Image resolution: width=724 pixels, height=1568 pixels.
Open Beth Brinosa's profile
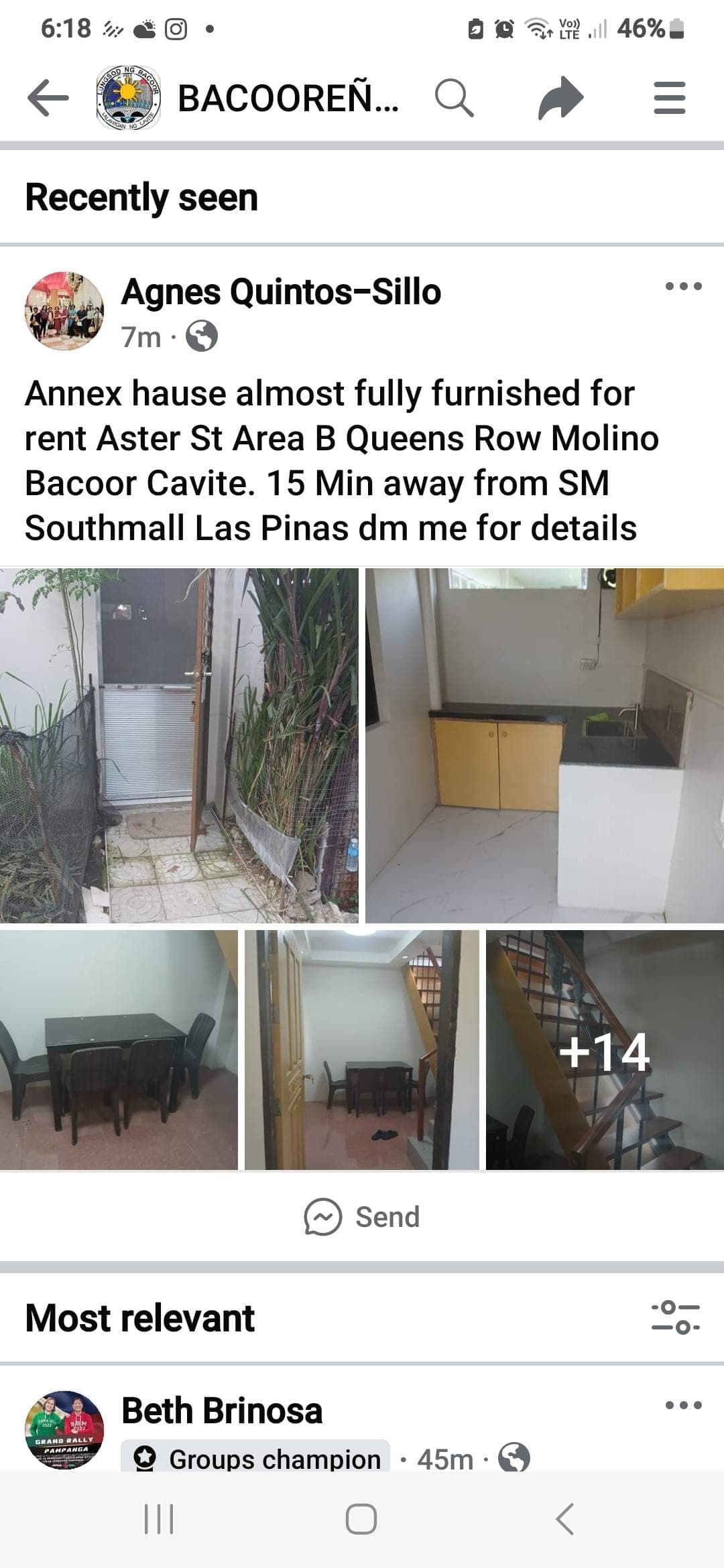point(221,1411)
